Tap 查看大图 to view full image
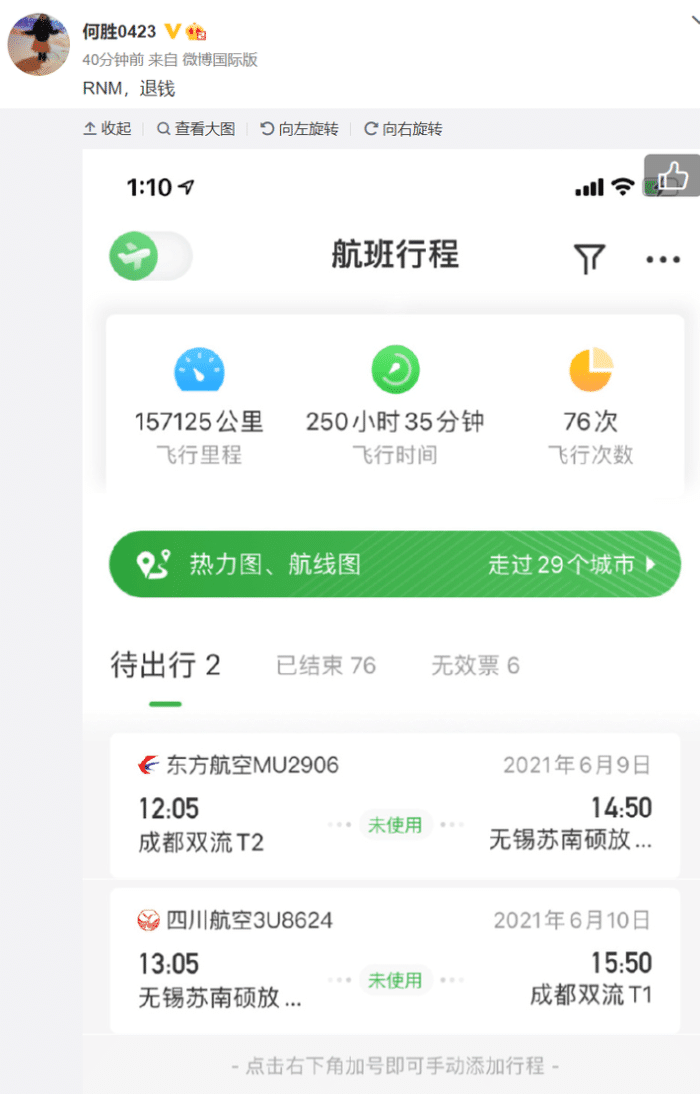 pyautogui.click(x=196, y=129)
